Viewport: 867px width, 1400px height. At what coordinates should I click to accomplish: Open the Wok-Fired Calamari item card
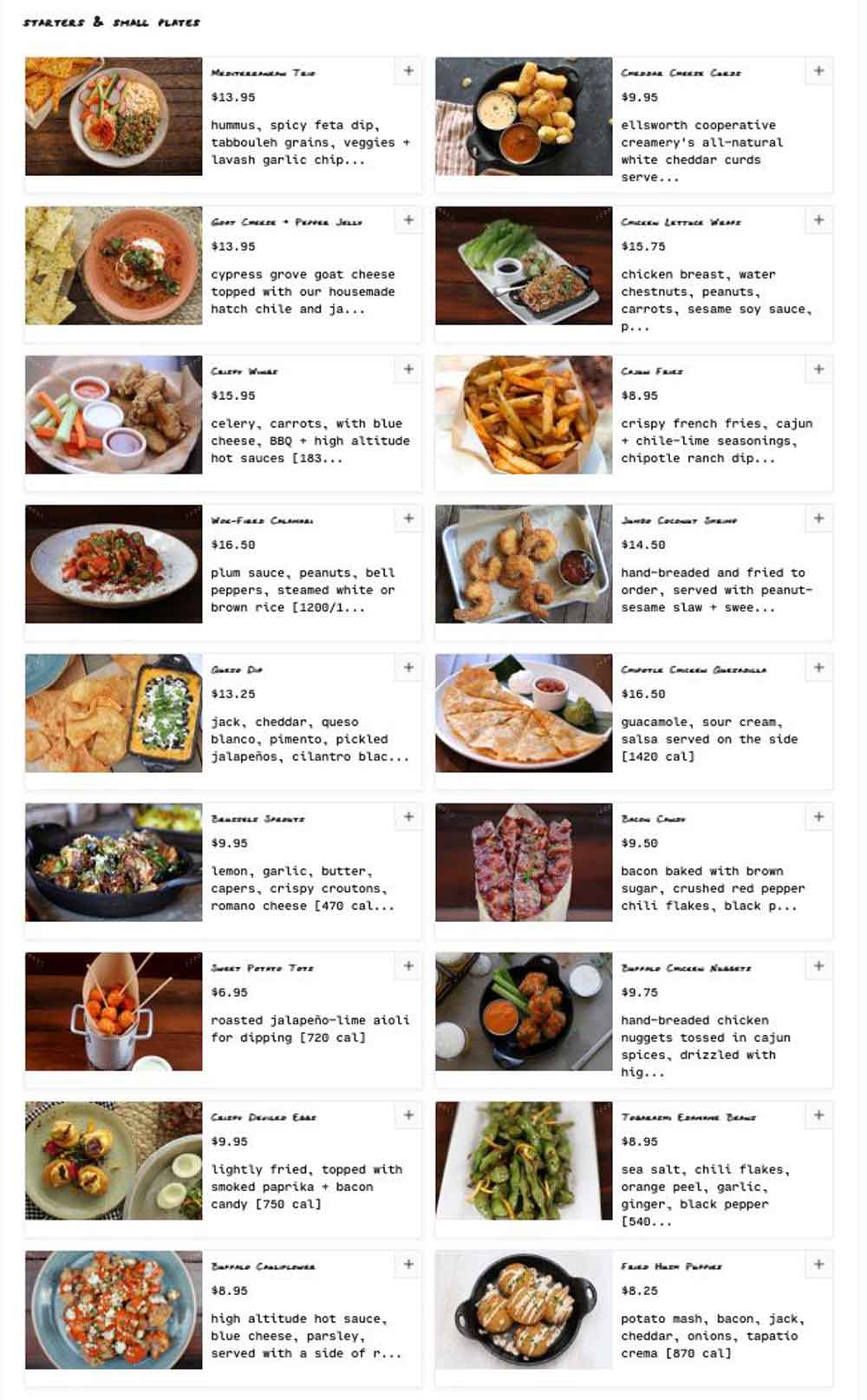click(224, 572)
